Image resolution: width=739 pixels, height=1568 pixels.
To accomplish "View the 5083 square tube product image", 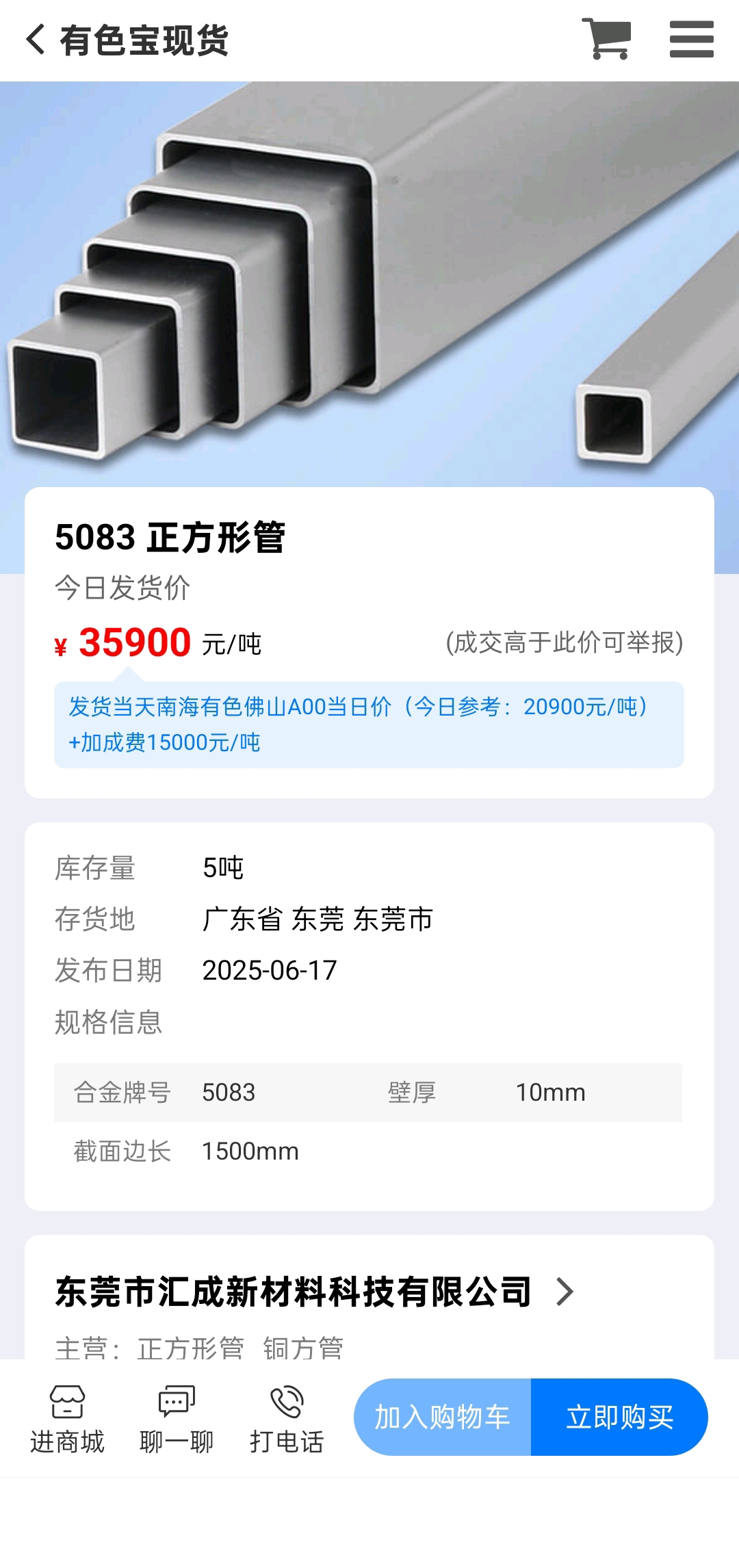I will pos(369,284).
